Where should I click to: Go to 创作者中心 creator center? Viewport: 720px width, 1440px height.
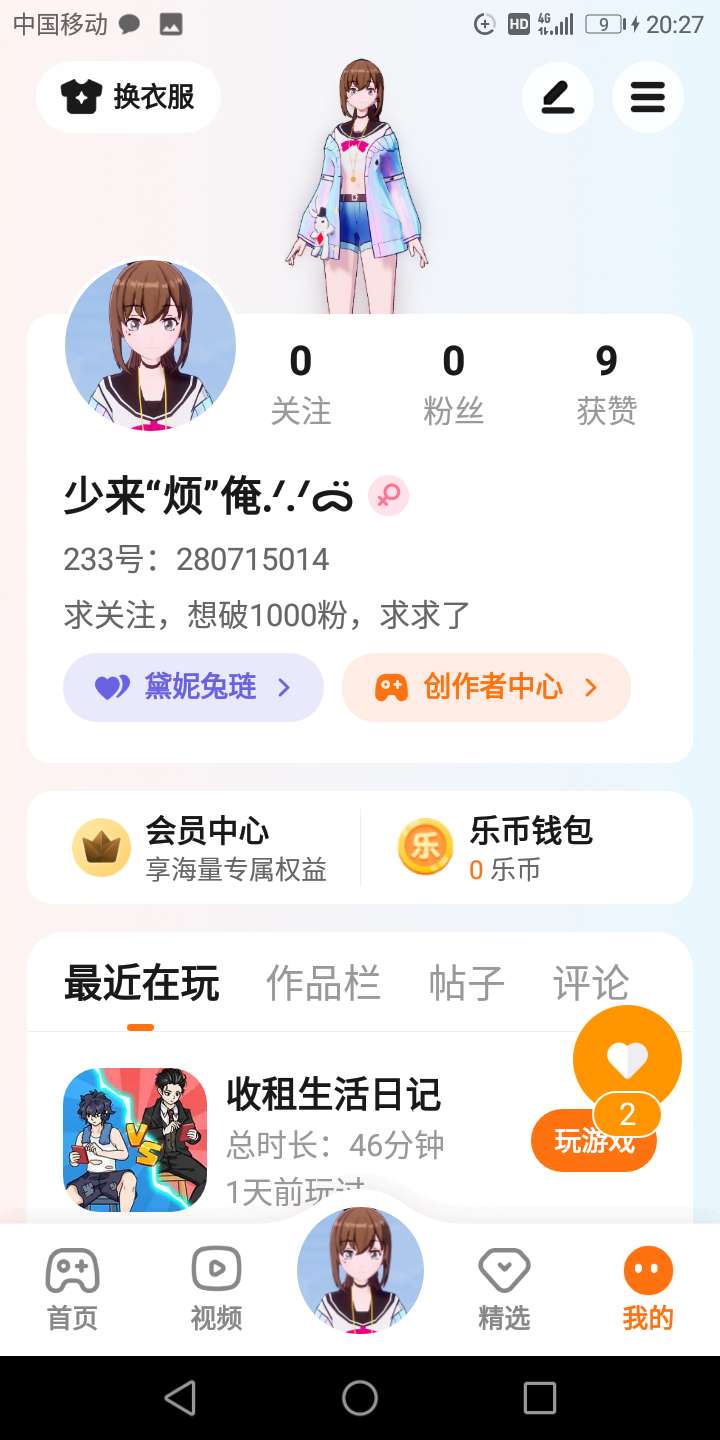click(x=486, y=688)
